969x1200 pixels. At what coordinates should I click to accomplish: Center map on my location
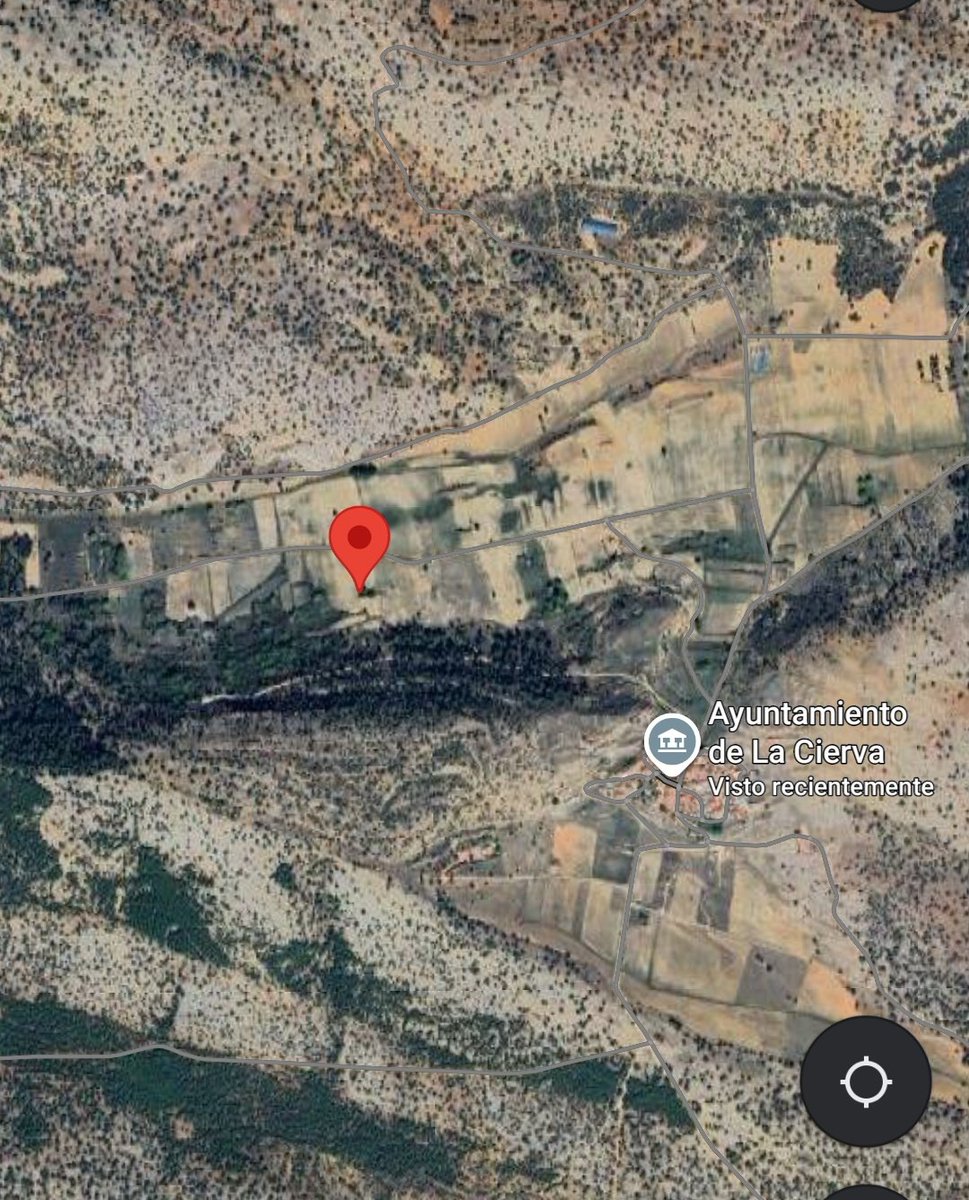click(865, 1081)
